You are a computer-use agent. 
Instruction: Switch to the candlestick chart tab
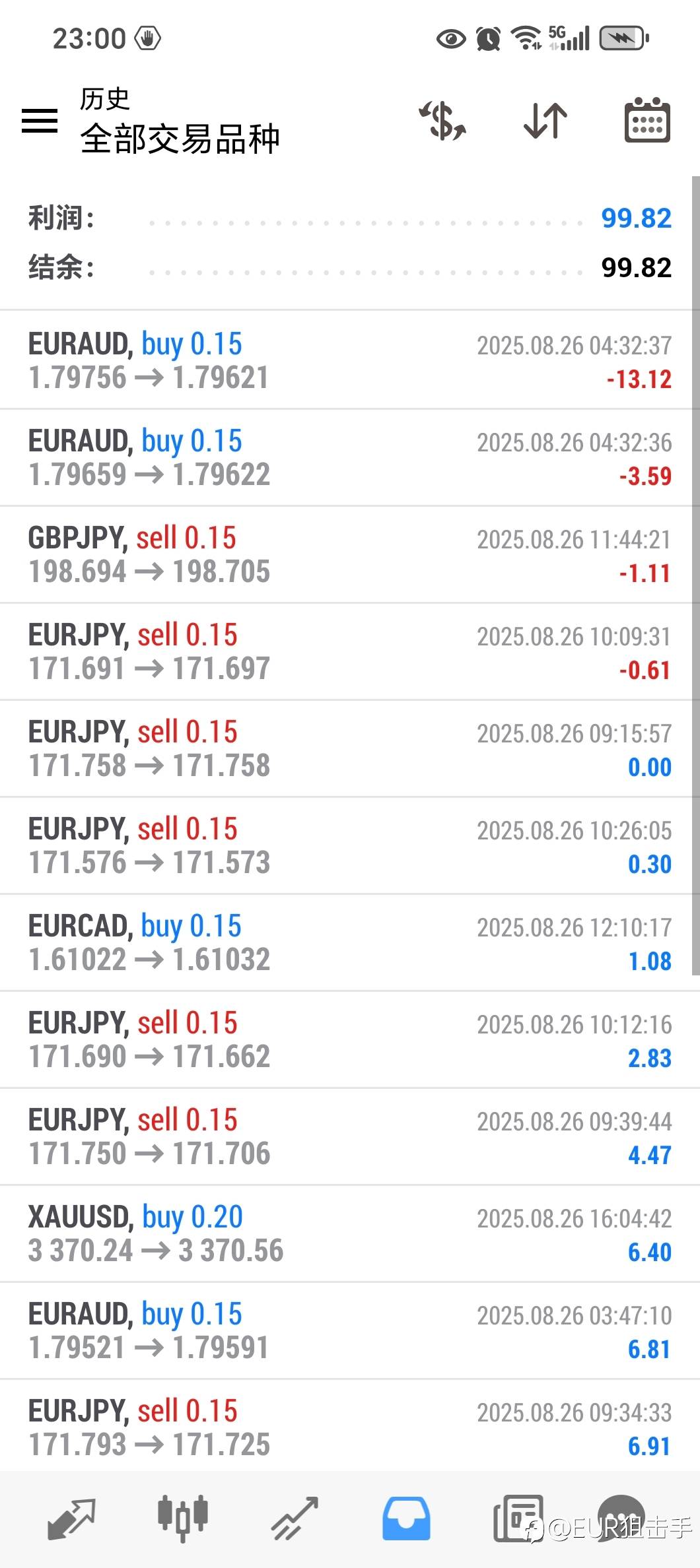(183, 1519)
